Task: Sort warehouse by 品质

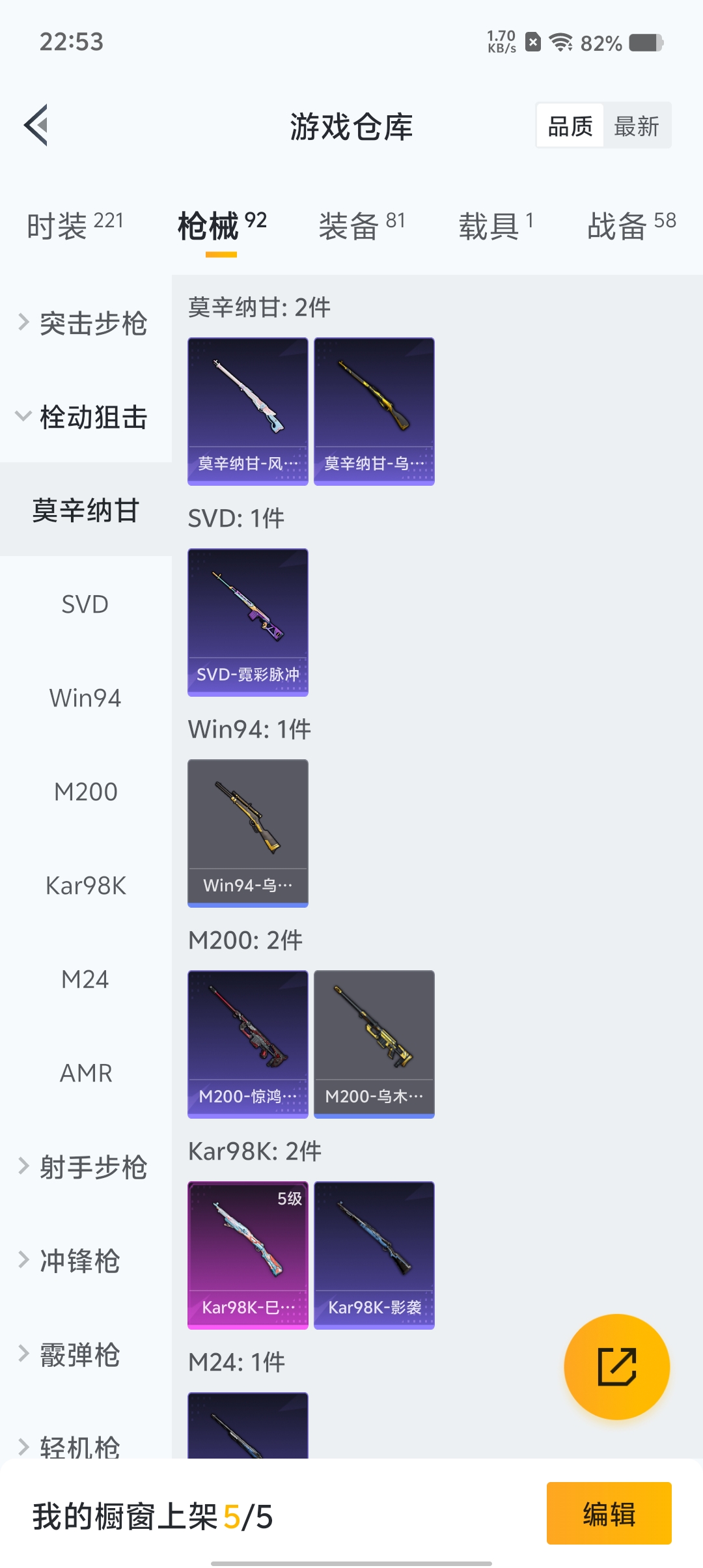Action: [x=570, y=126]
